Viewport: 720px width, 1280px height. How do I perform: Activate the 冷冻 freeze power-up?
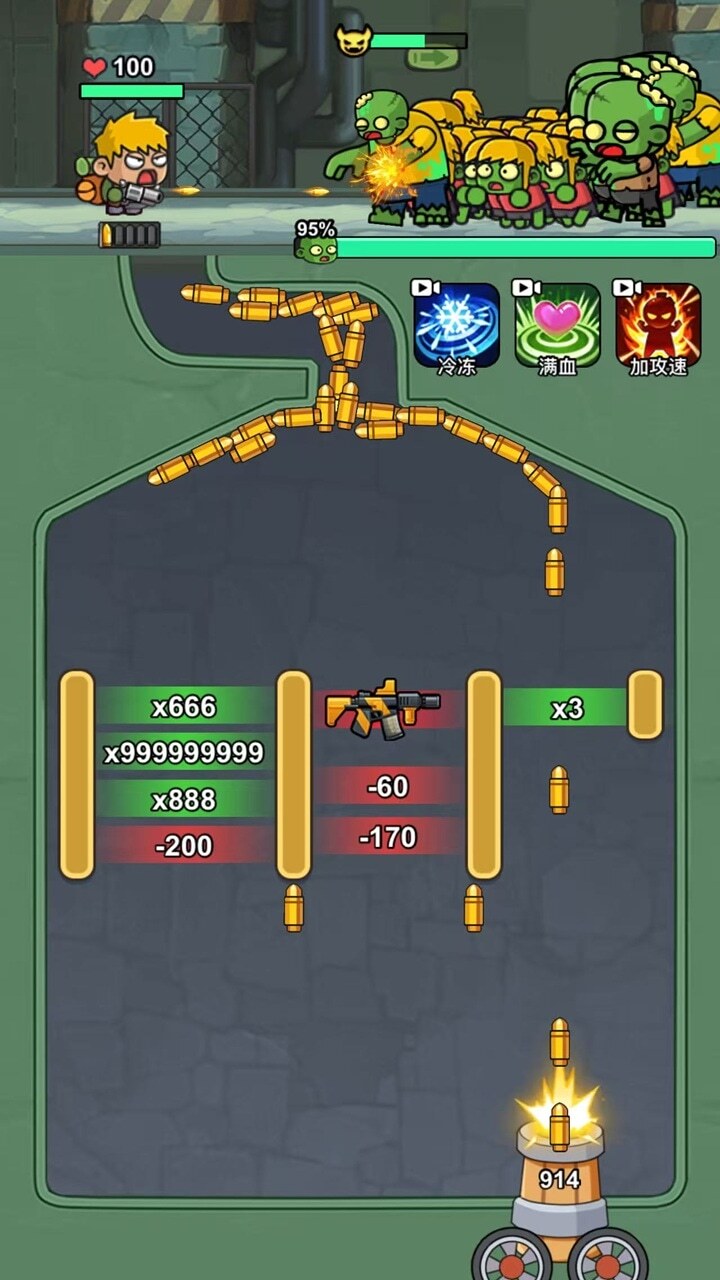[457, 326]
